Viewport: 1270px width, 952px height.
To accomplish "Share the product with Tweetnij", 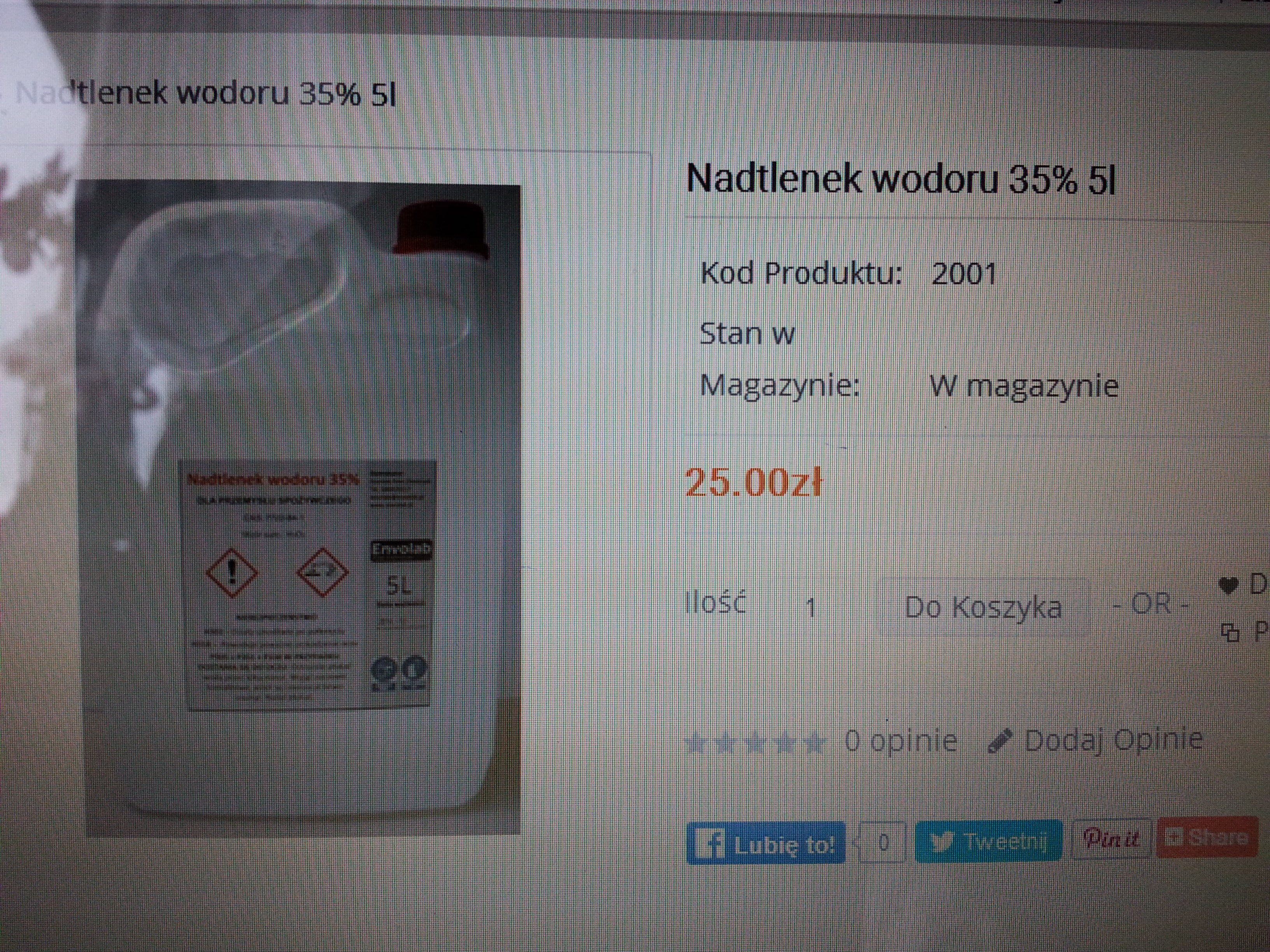I will [x=988, y=842].
